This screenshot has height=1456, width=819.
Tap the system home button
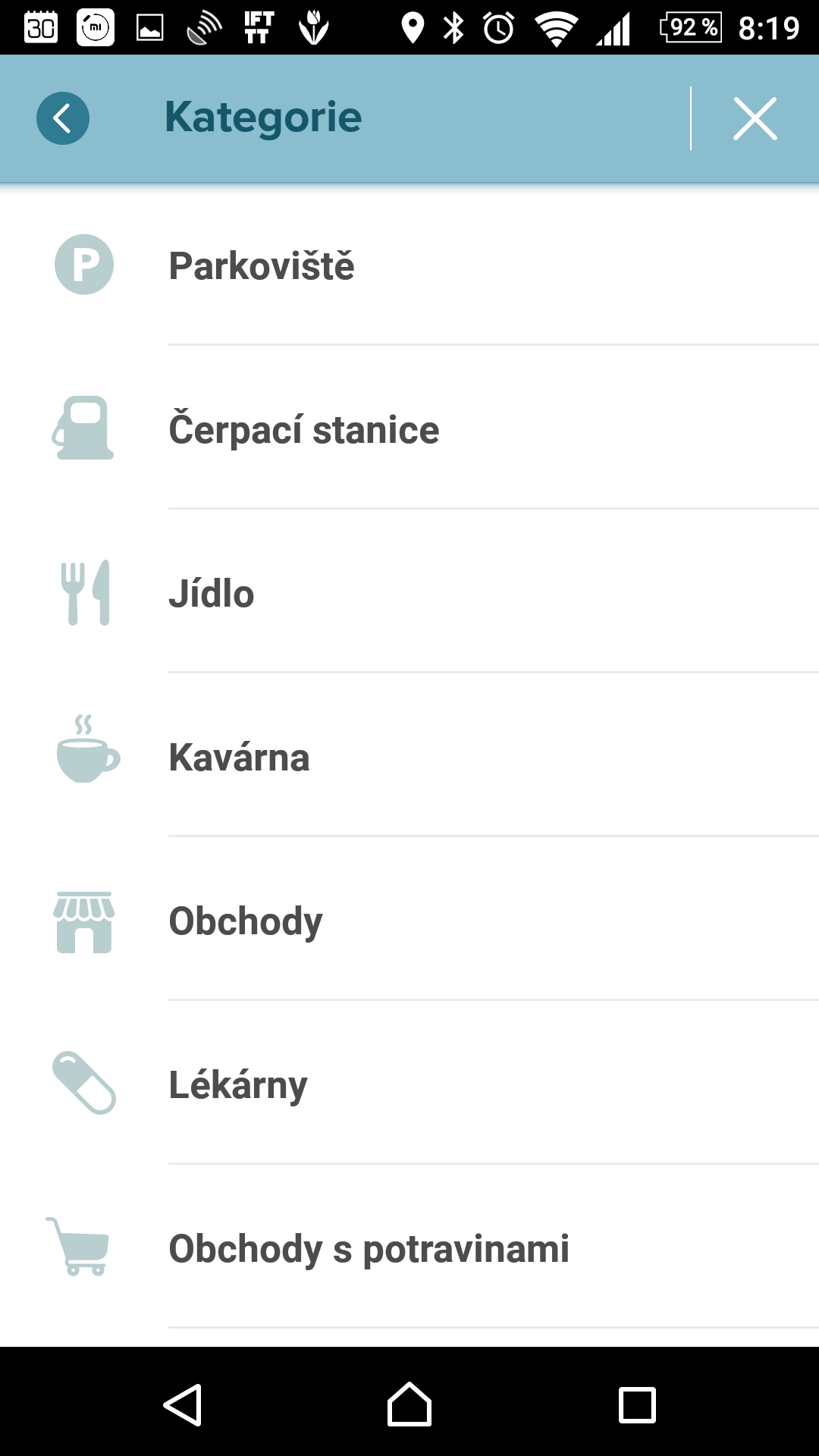(409, 1404)
